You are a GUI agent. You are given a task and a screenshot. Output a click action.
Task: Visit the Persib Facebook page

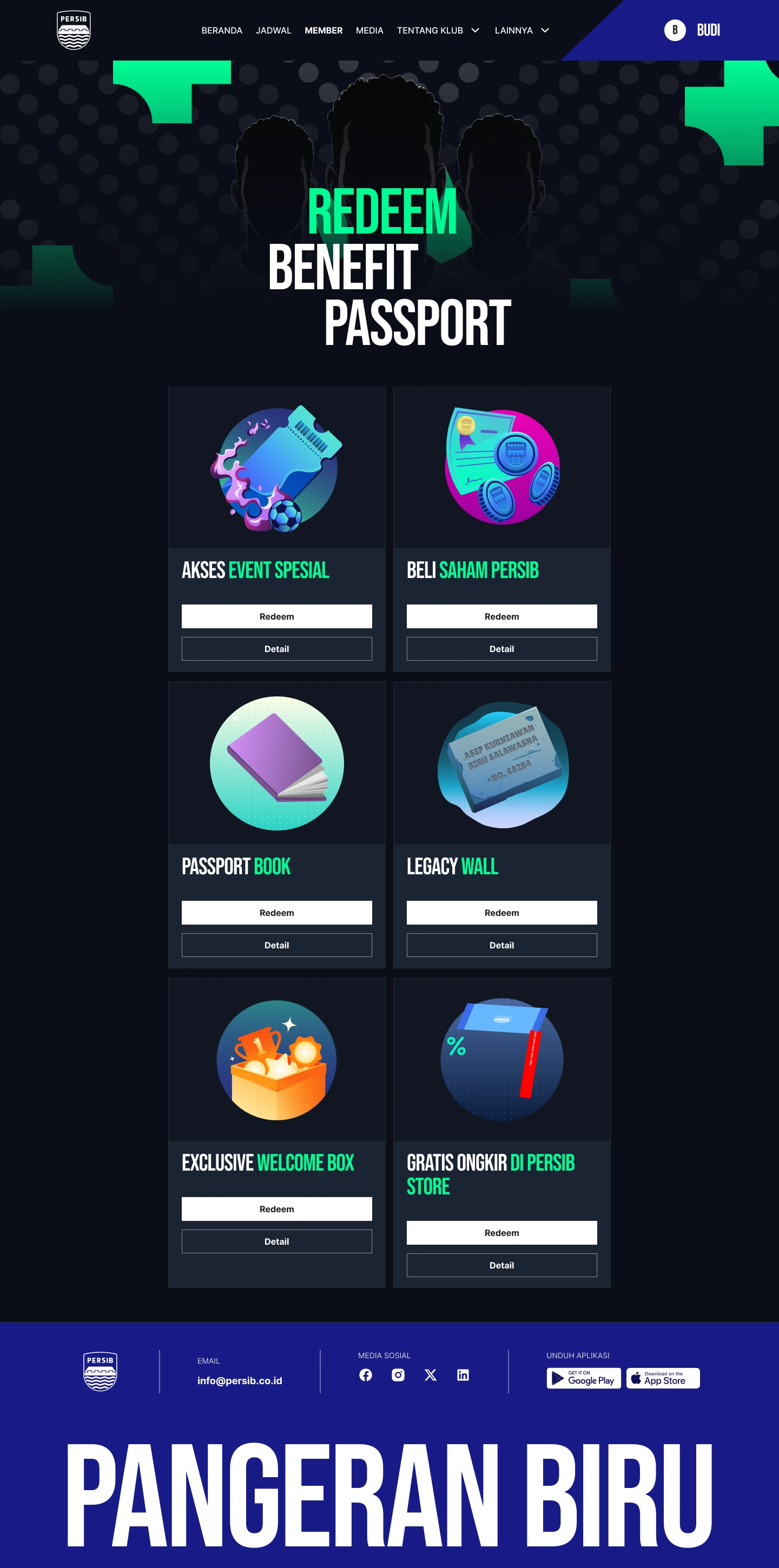[x=366, y=1375]
